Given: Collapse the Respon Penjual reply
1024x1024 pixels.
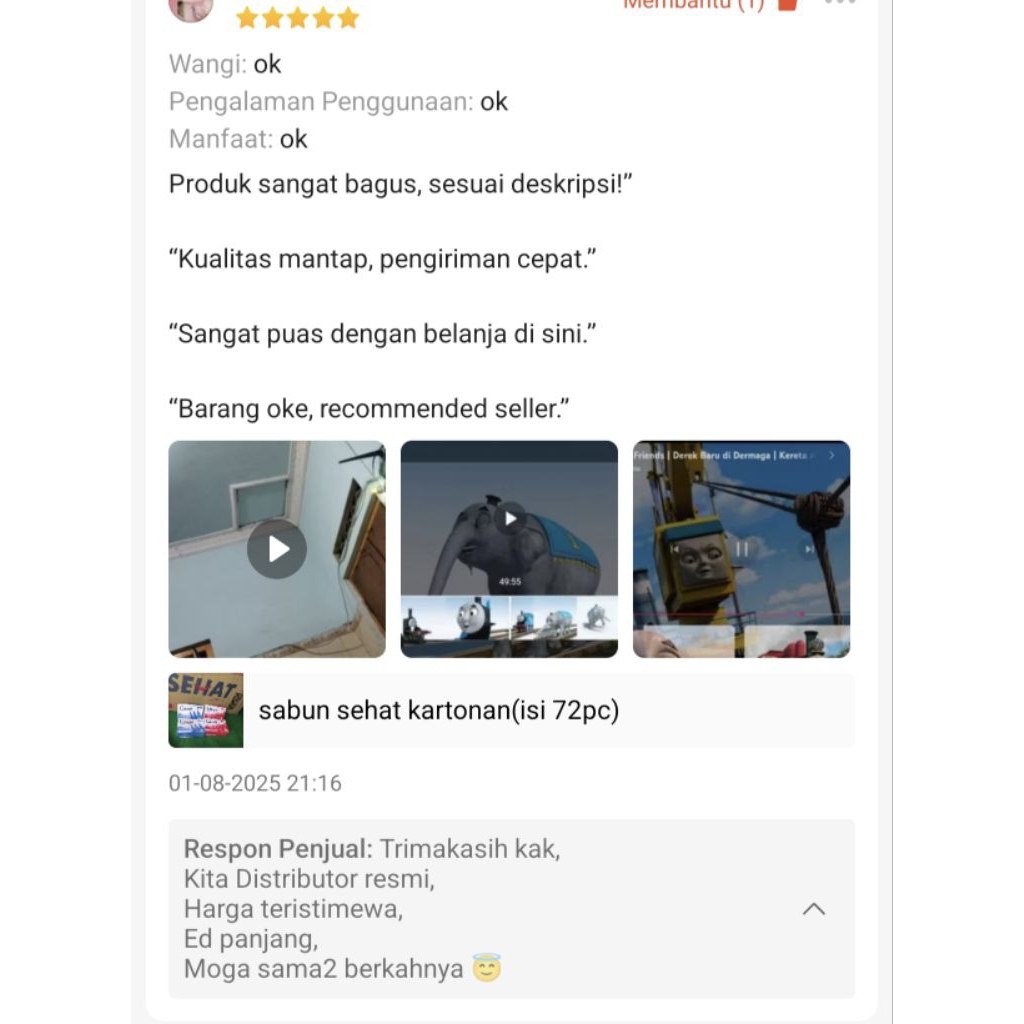Looking at the screenshot, I should click(814, 909).
